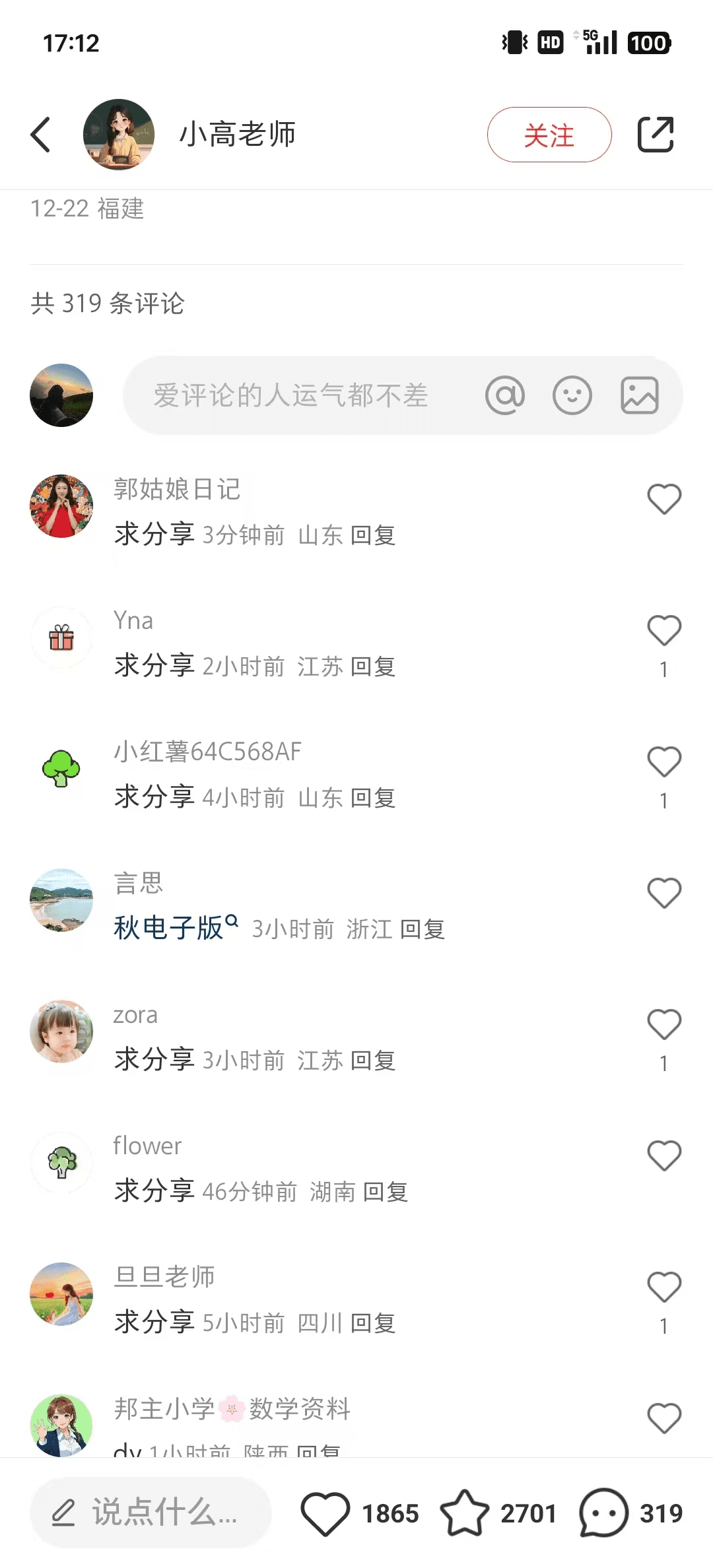Follow 小高老师 with the 关注 button
Viewport: 713px width, 1568px height.
click(549, 135)
